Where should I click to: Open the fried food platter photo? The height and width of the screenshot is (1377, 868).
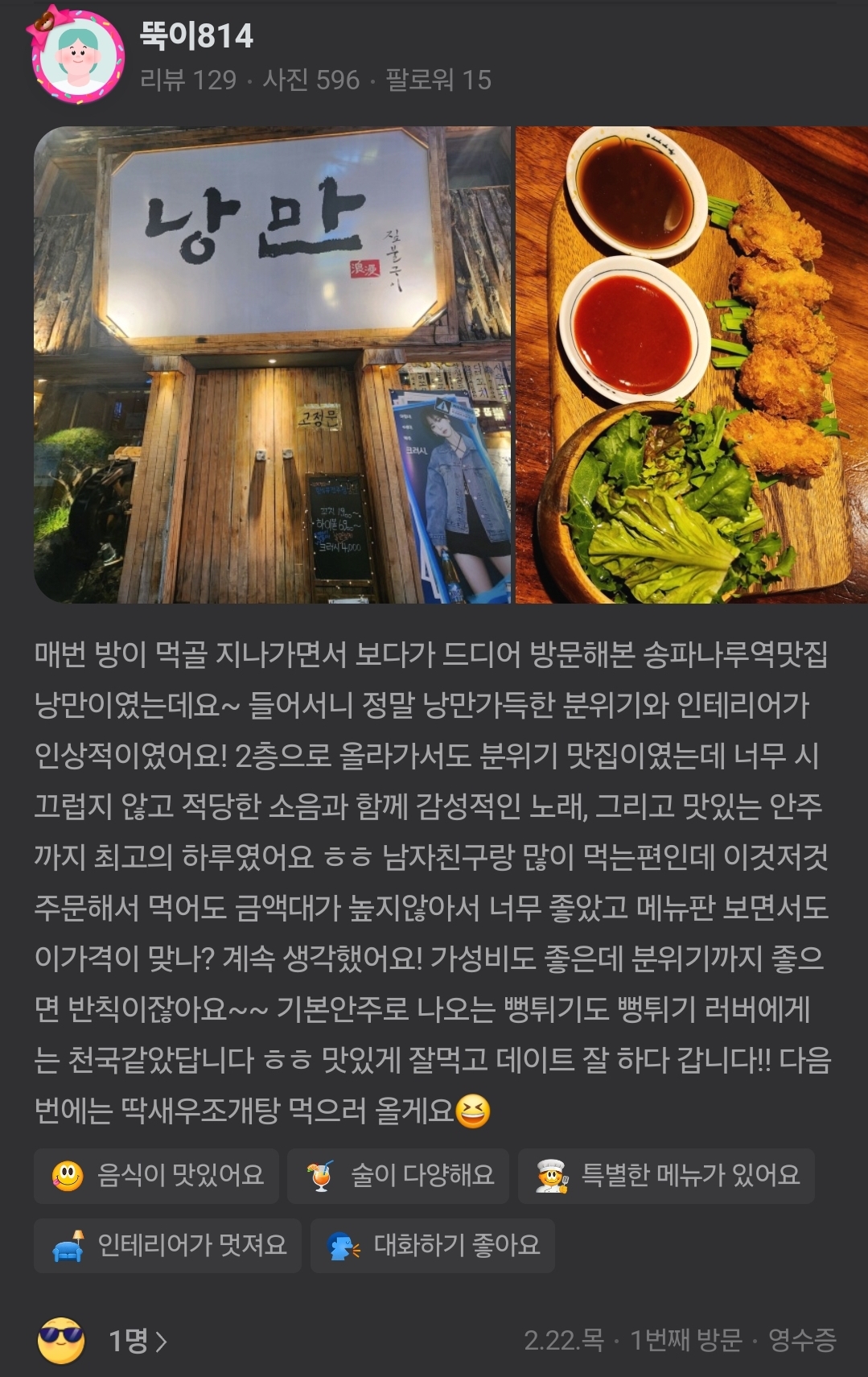pyautogui.click(x=691, y=365)
